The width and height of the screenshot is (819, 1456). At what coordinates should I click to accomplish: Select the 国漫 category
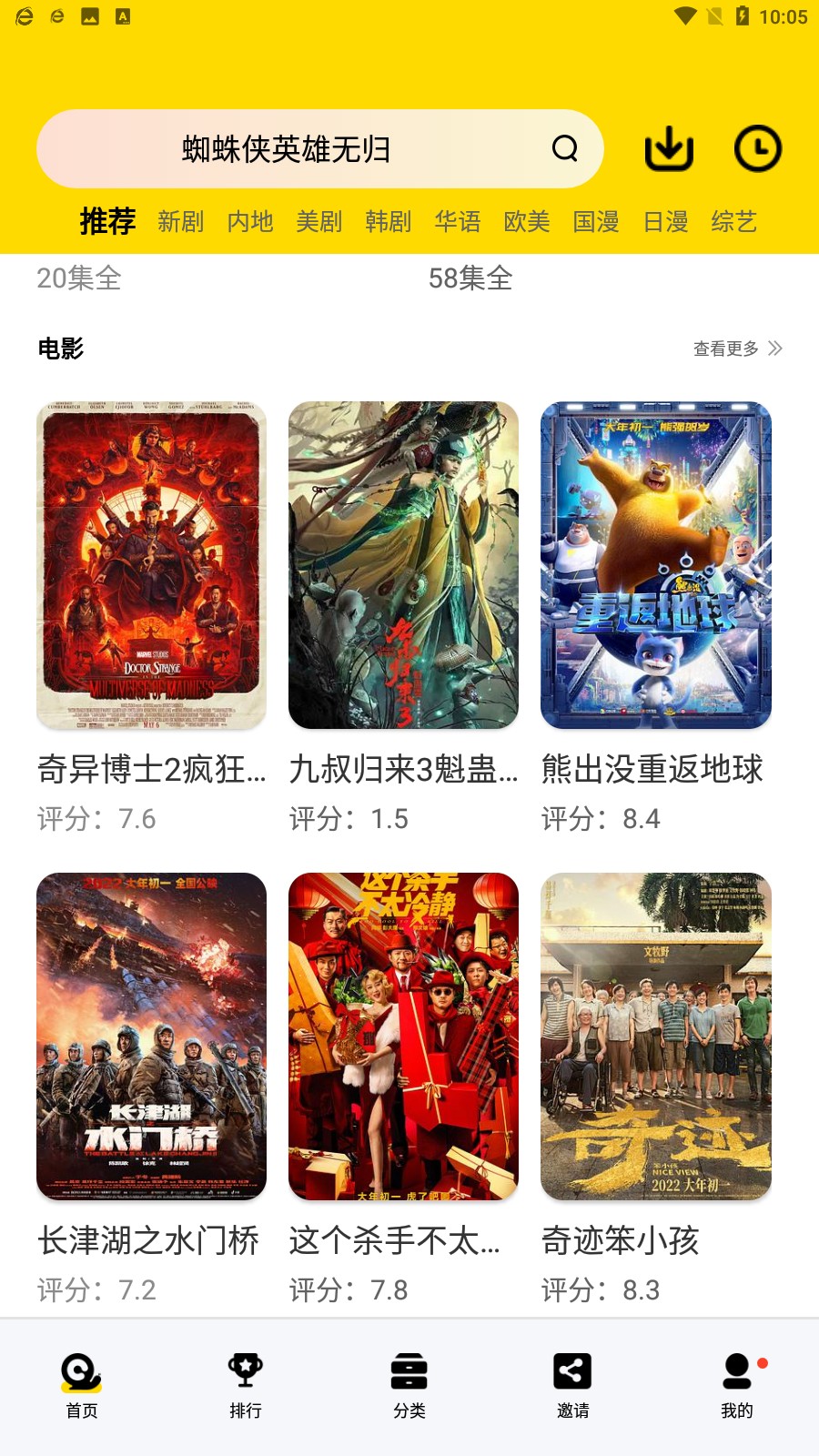597,221
